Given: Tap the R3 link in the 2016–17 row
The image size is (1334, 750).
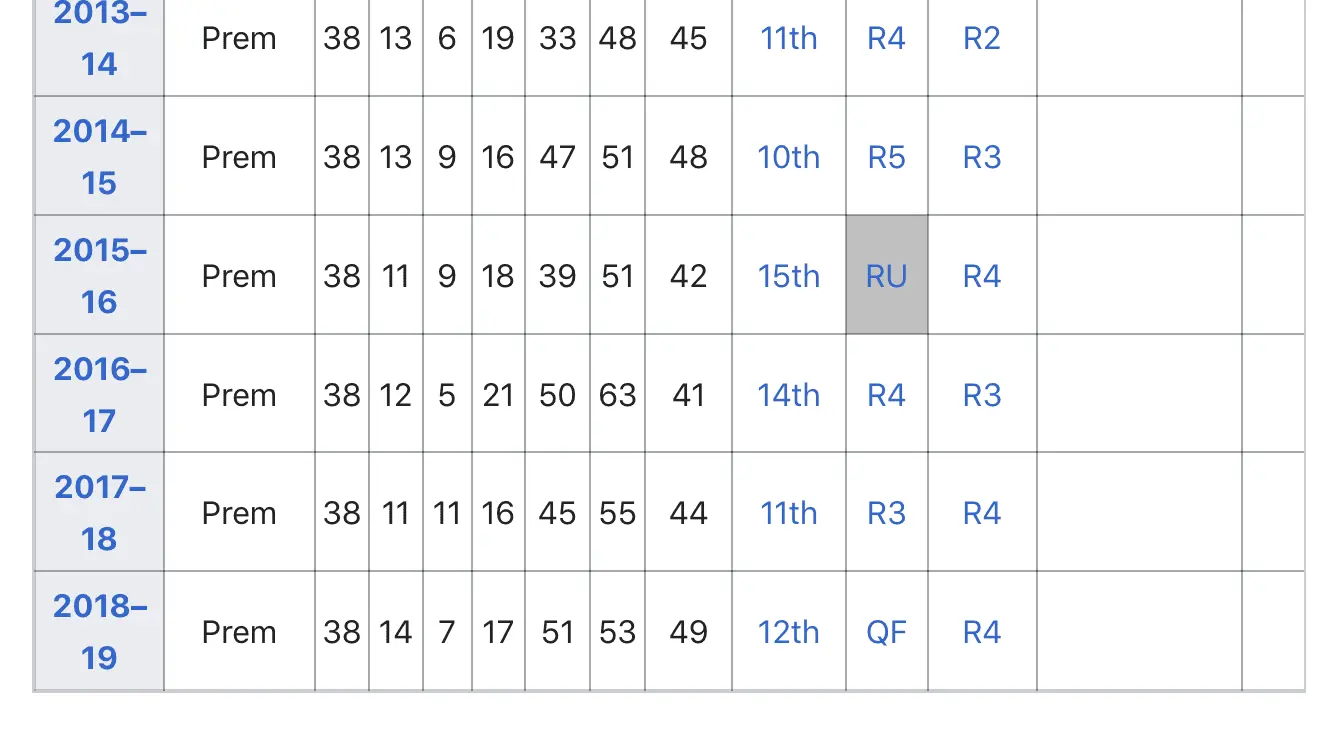Looking at the screenshot, I should 981,395.
